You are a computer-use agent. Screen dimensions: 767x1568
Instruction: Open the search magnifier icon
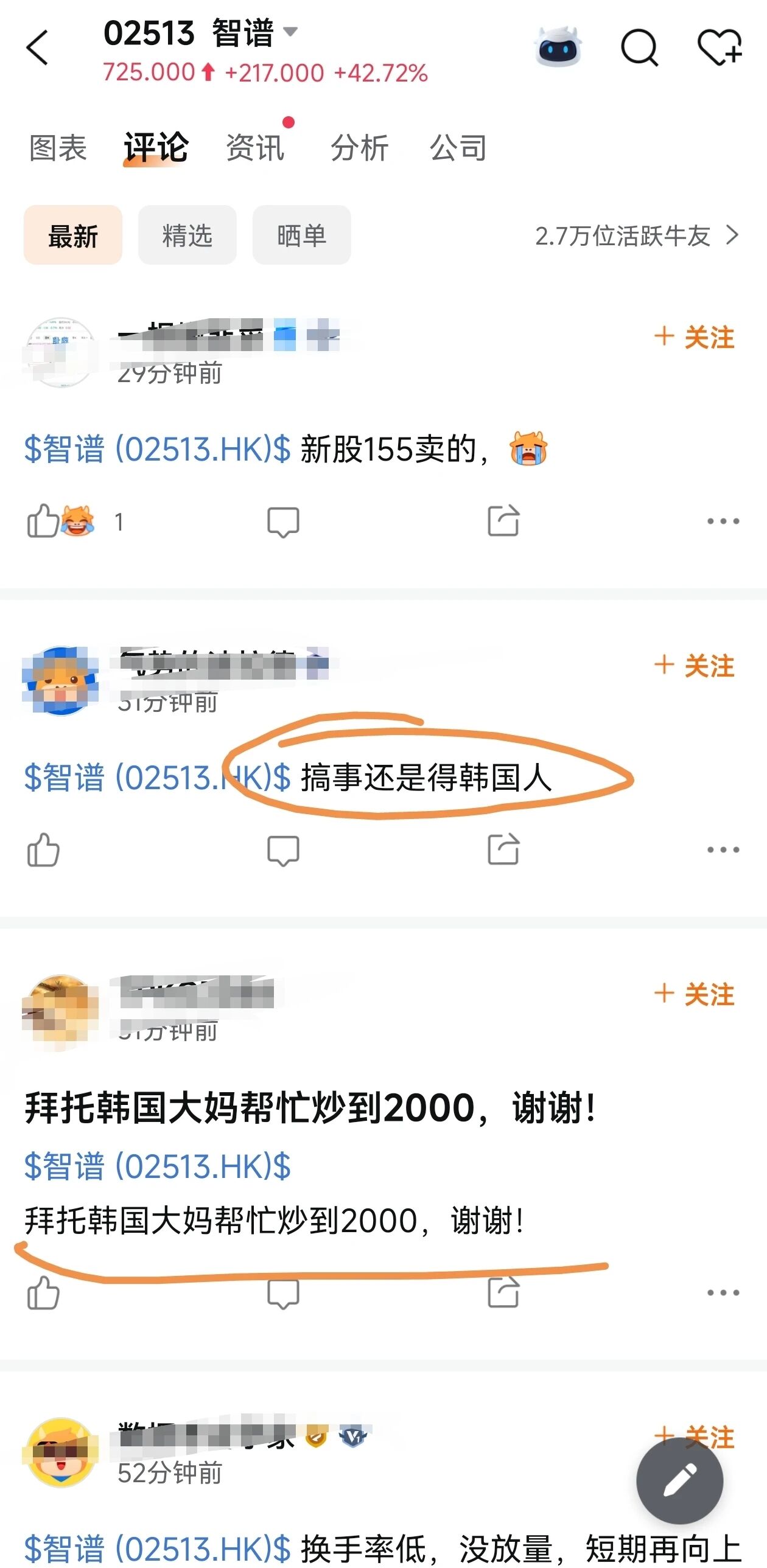click(x=639, y=47)
